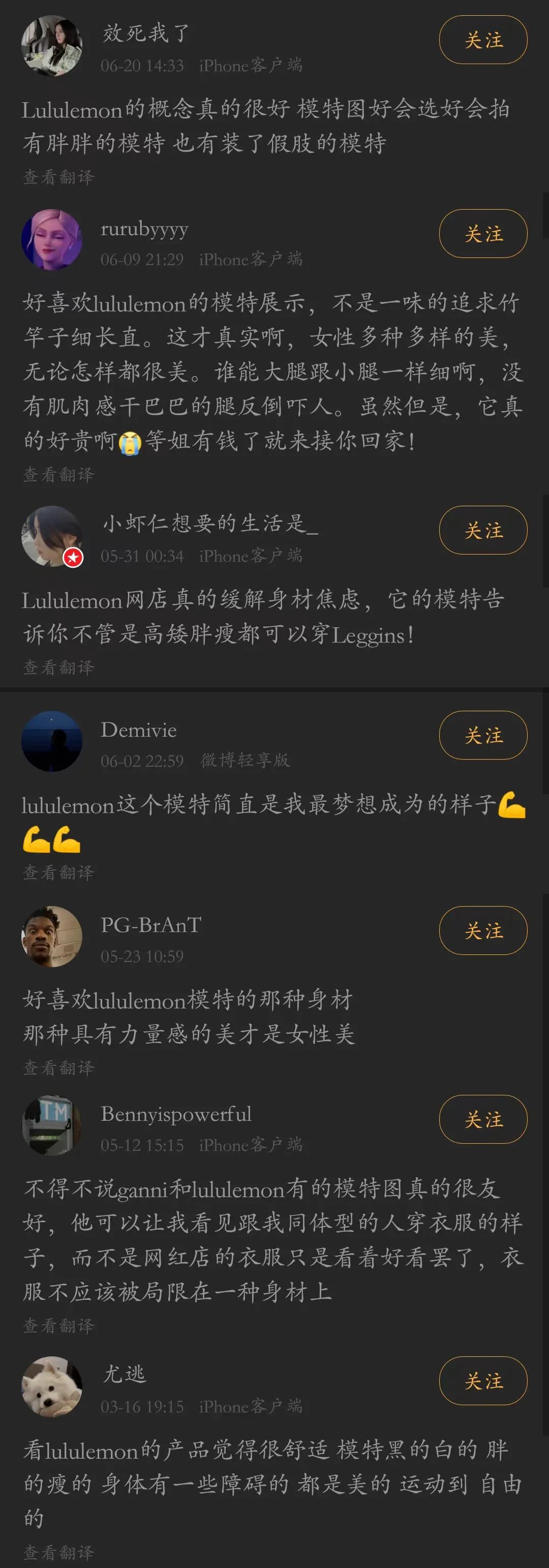View translation of 效死我了's post
This screenshot has width=549, height=1568.
click(x=58, y=177)
